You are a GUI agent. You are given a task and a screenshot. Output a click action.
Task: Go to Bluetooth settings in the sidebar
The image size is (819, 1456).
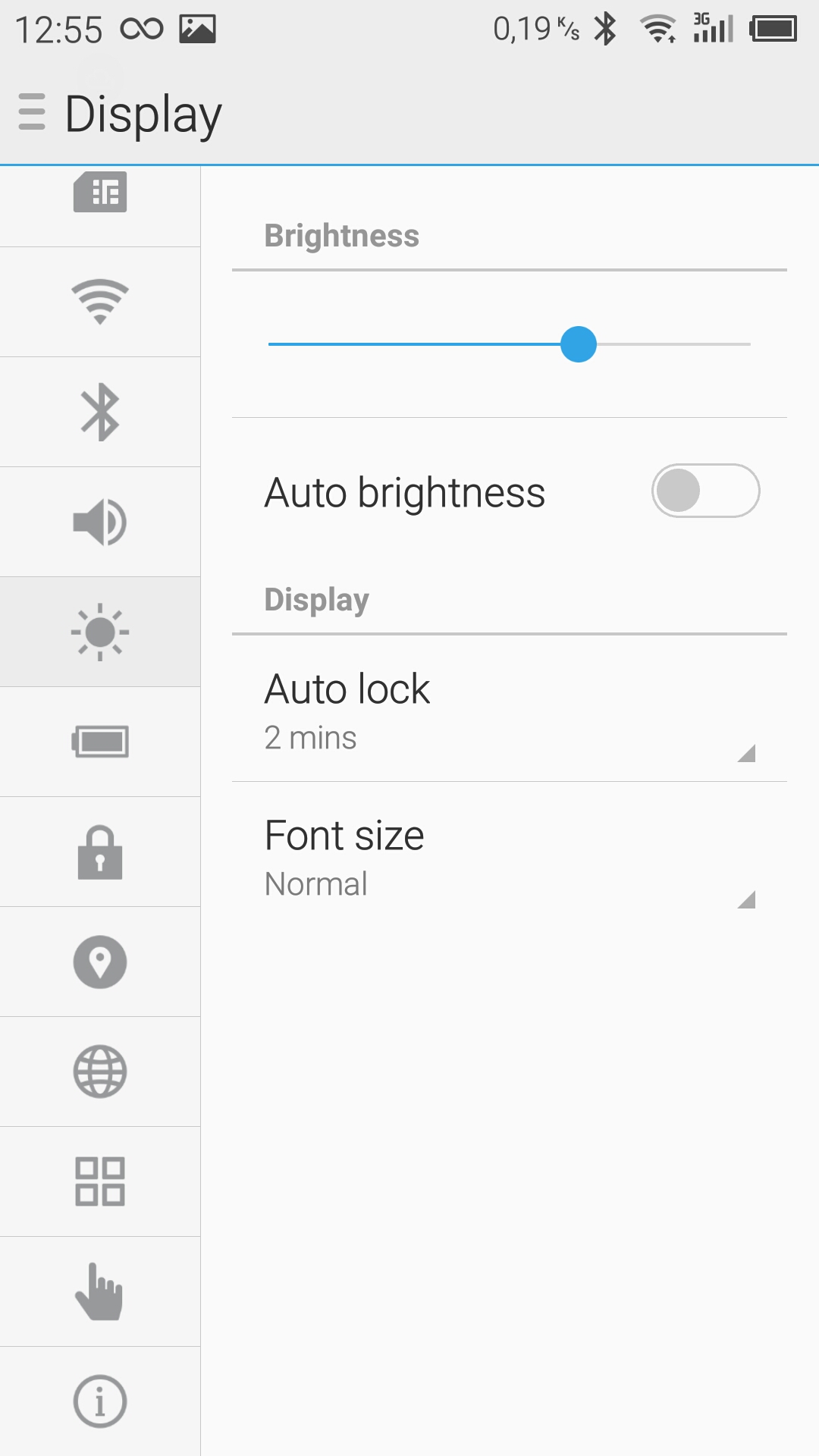pyautogui.click(x=100, y=412)
